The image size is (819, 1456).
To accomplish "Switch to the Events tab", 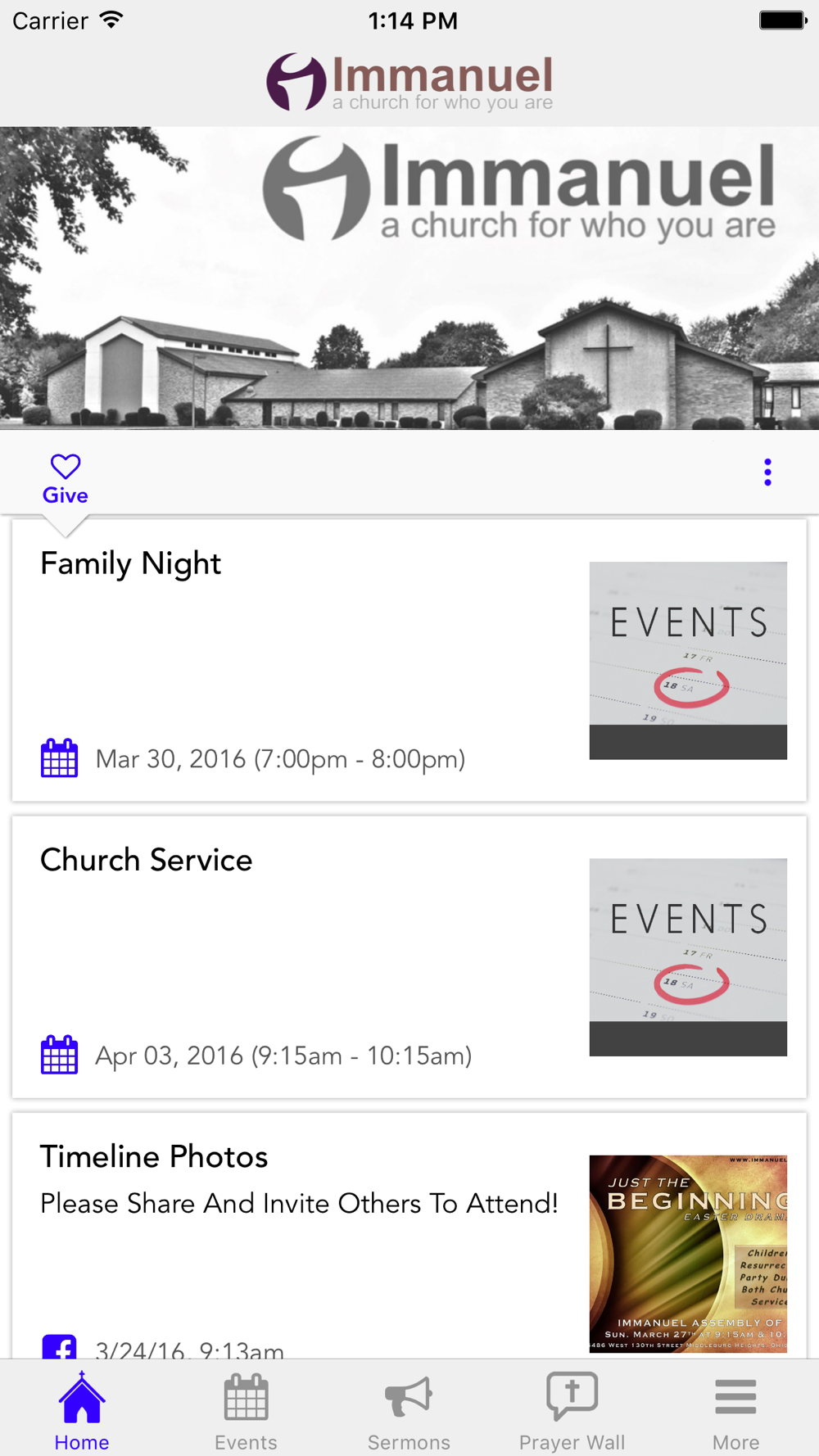I will 246,1410.
